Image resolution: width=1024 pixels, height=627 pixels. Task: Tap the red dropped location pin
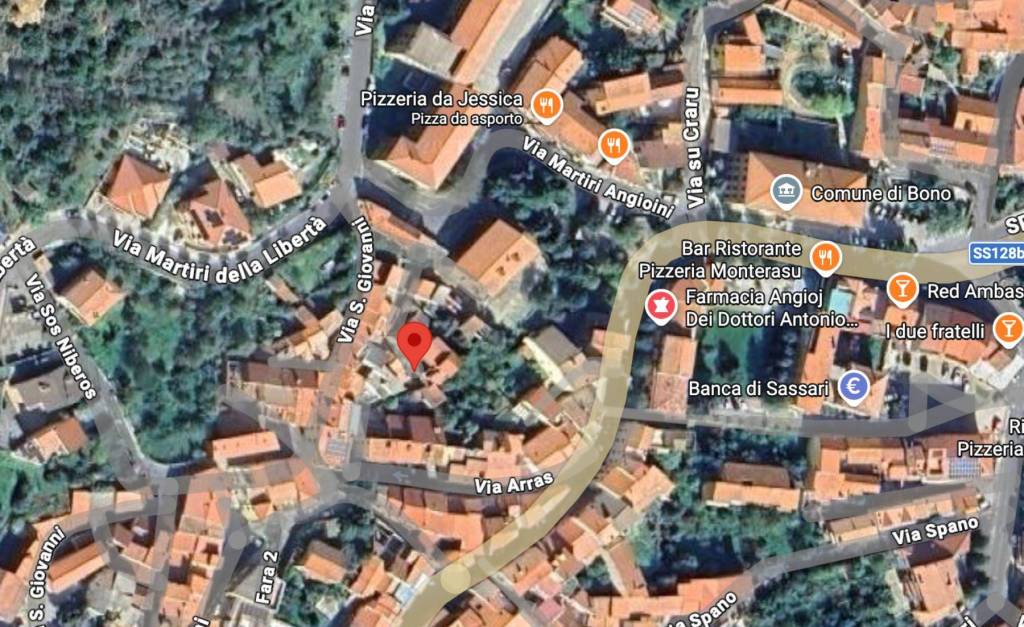coord(414,345)
